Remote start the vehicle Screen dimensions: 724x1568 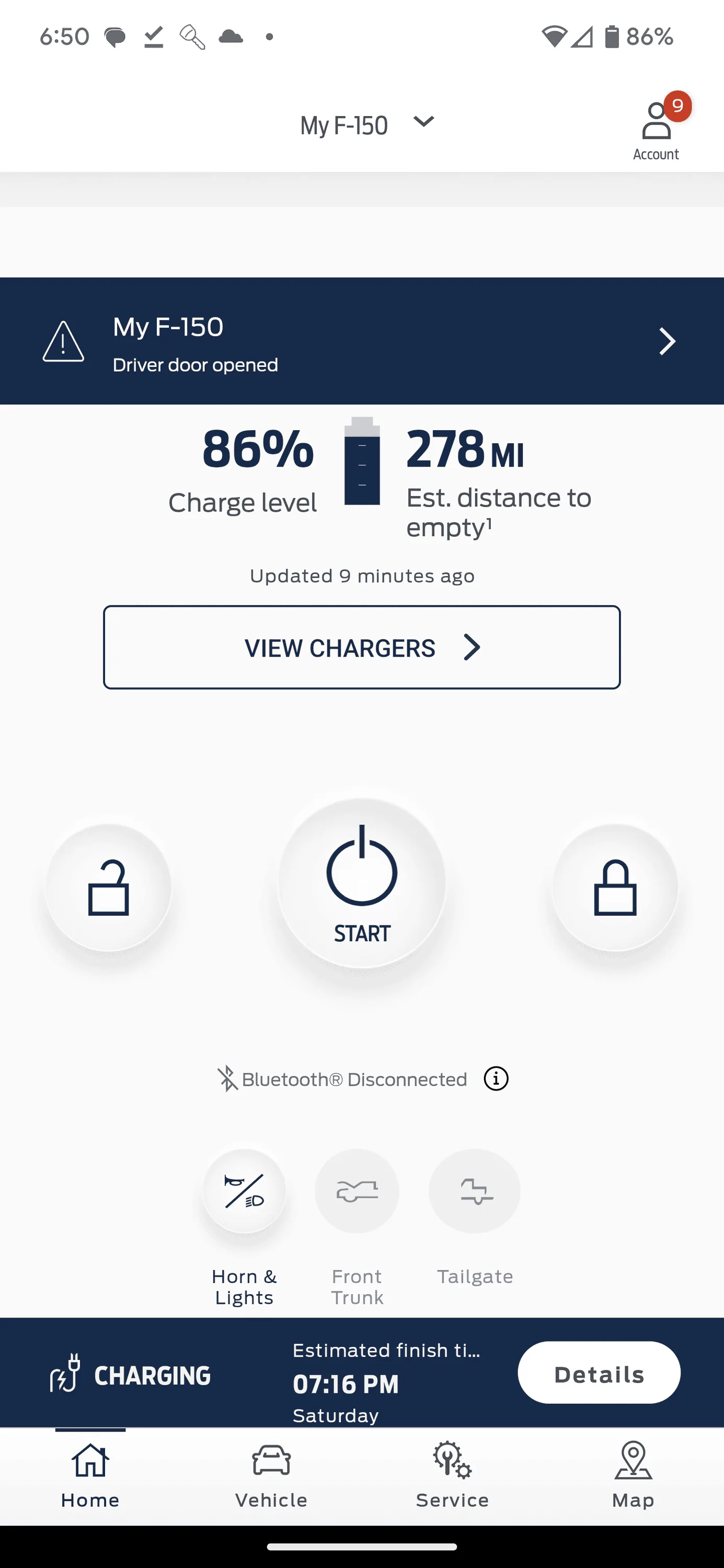pos(362,883)
